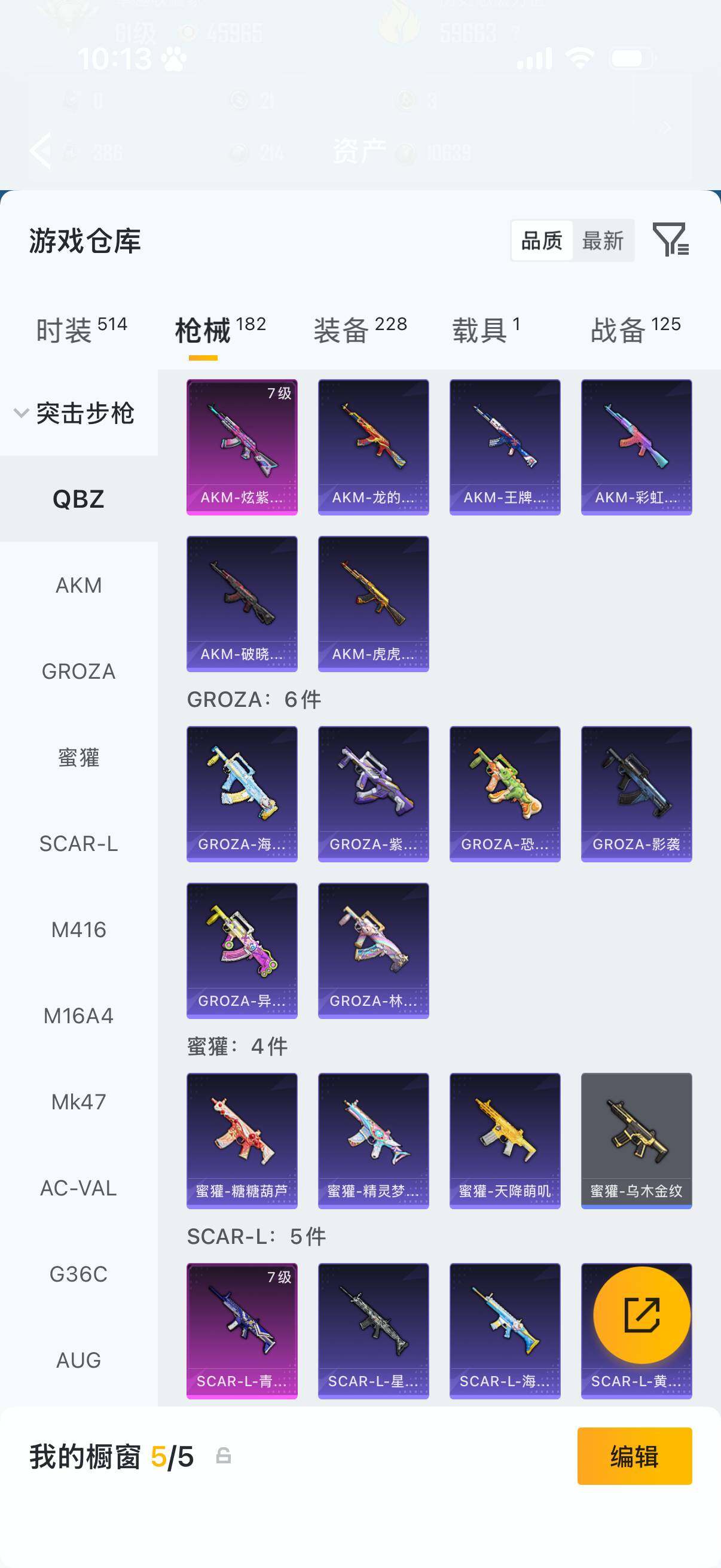Jump to M416 in the weapon list
721x1568 pixels.
point(78,929)
